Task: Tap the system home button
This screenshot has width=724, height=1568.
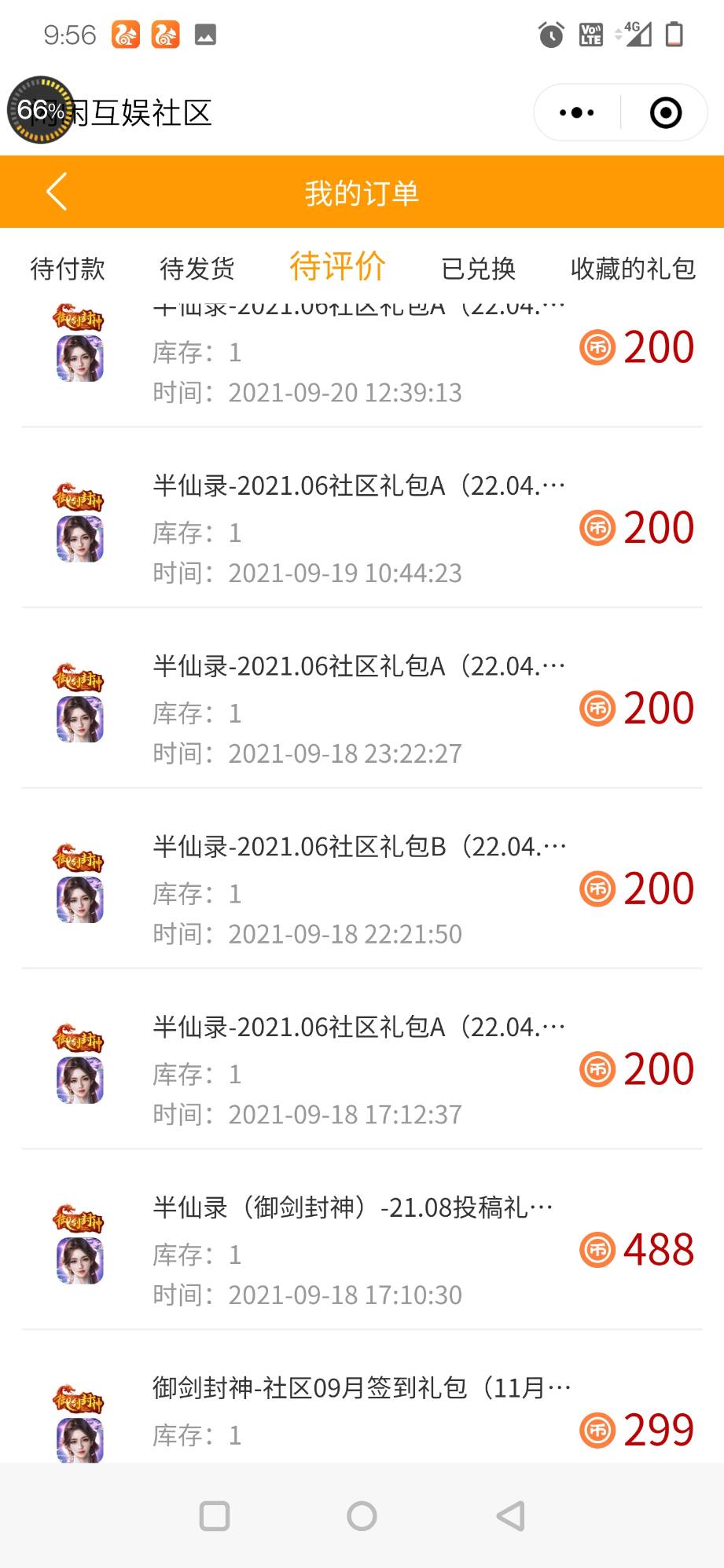Action: (362, 1515)
